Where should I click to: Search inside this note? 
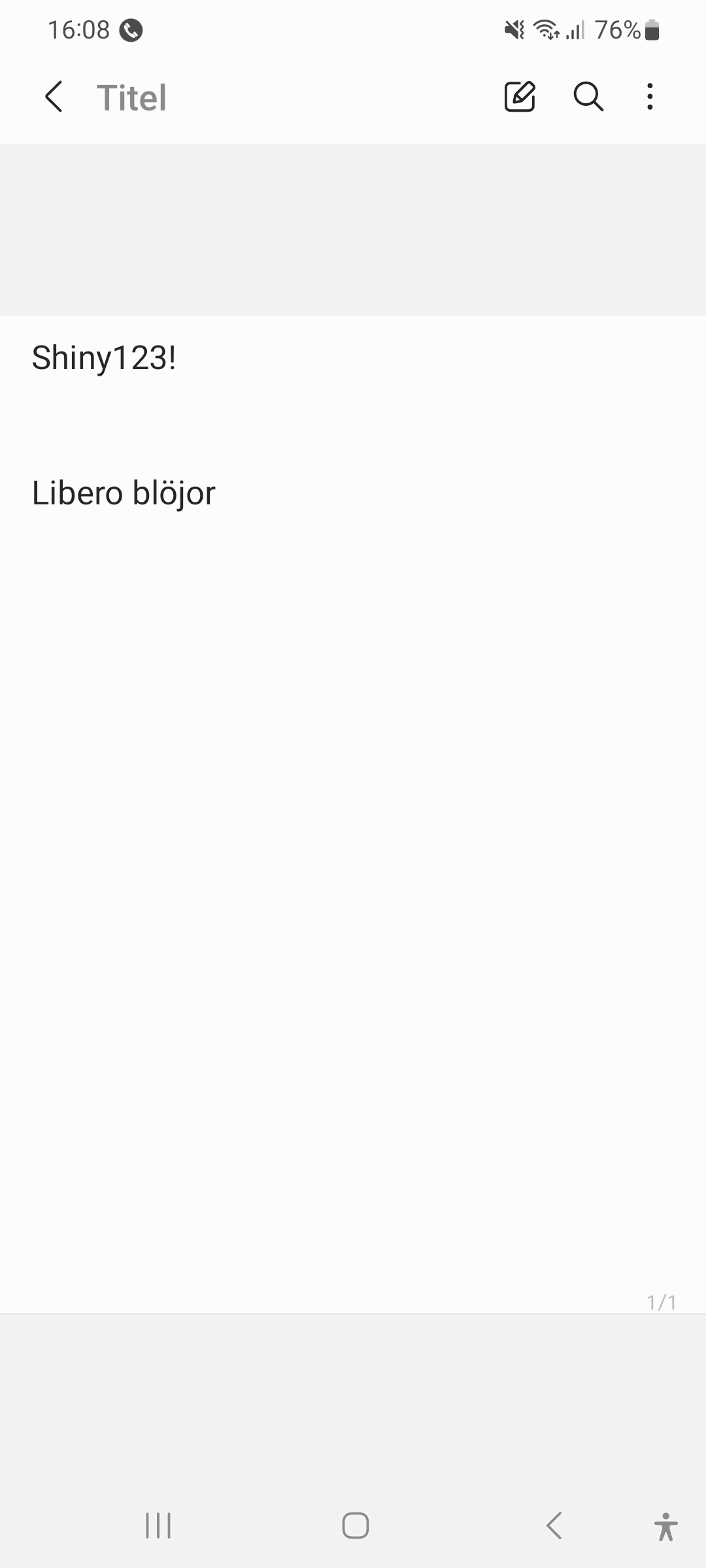(588, 97)
